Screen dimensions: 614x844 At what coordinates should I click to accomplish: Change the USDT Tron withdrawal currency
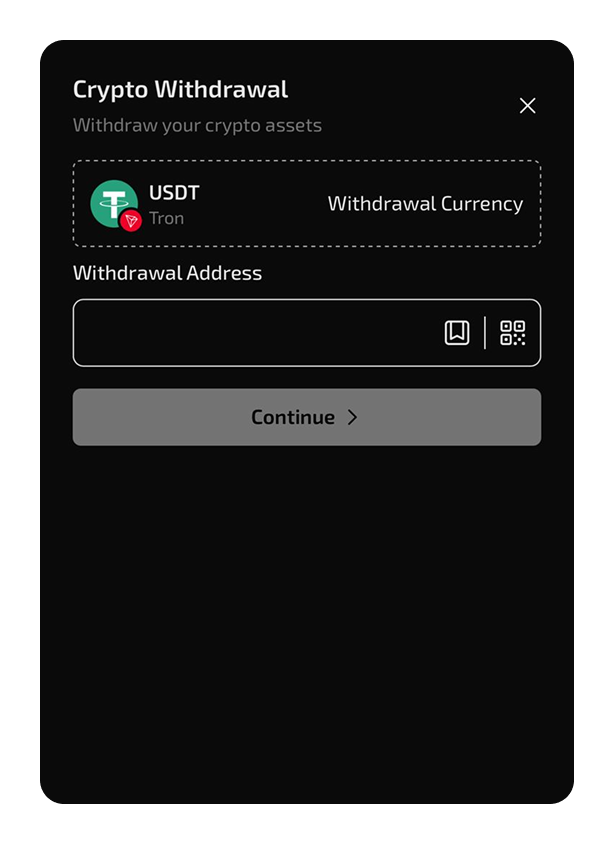tap(307, 204)
